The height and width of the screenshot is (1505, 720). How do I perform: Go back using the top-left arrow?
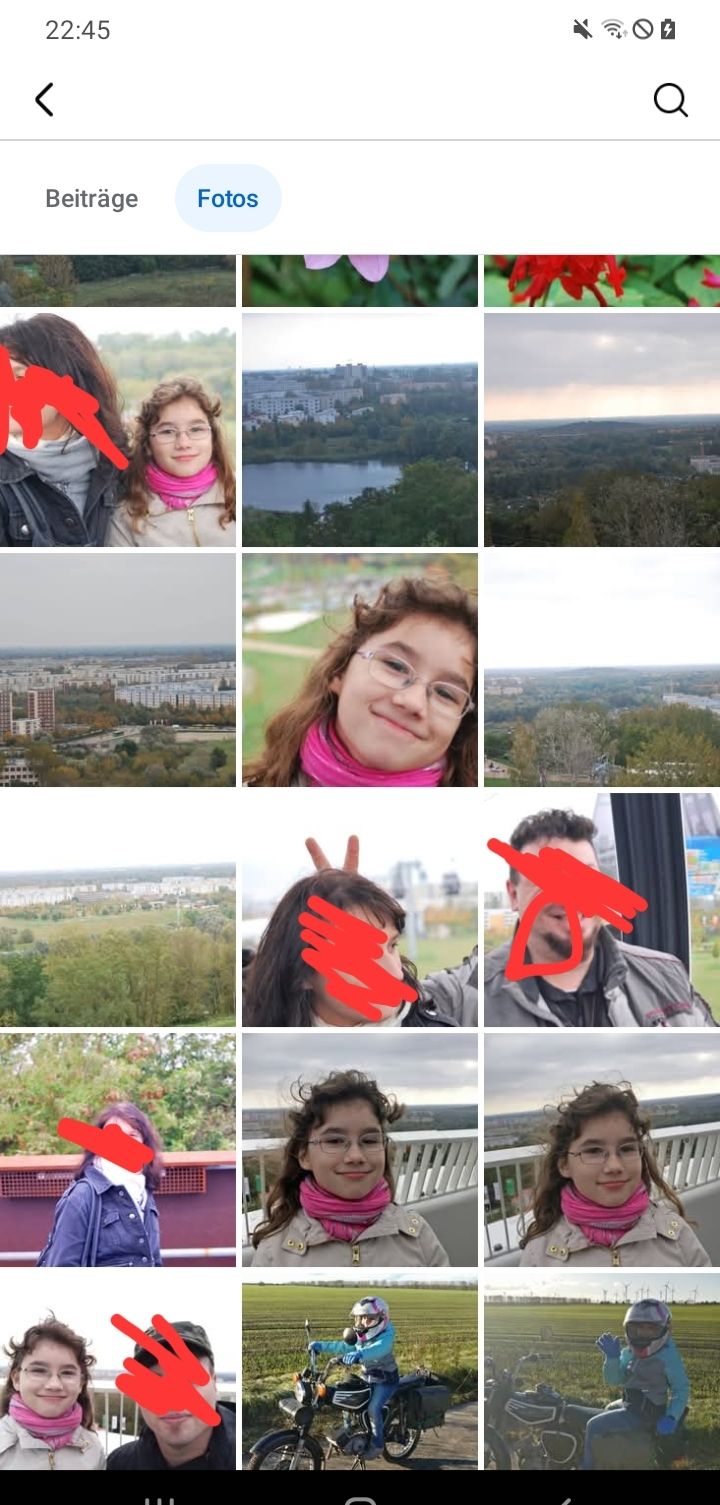pyautogui.click(x=44, y=100)
